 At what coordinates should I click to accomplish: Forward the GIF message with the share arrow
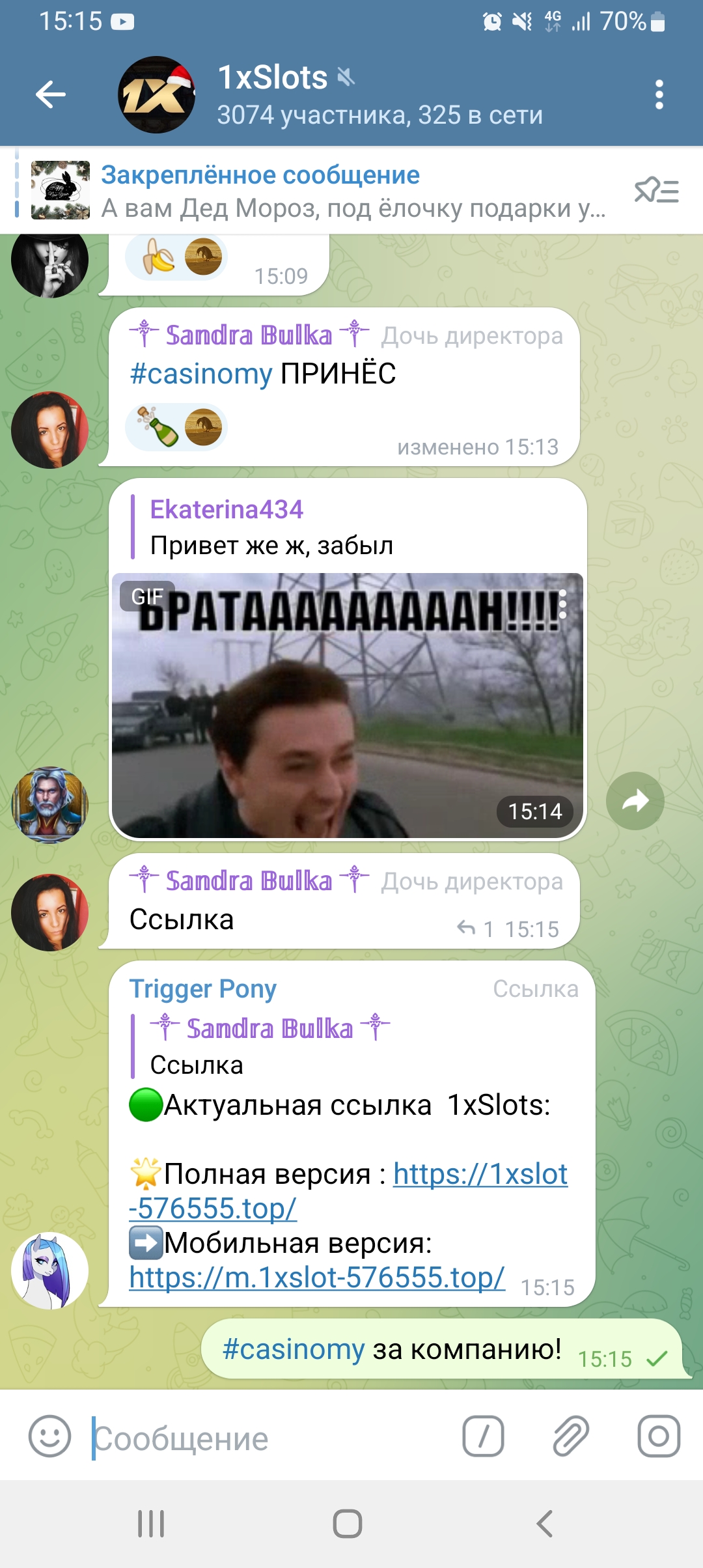635,801
